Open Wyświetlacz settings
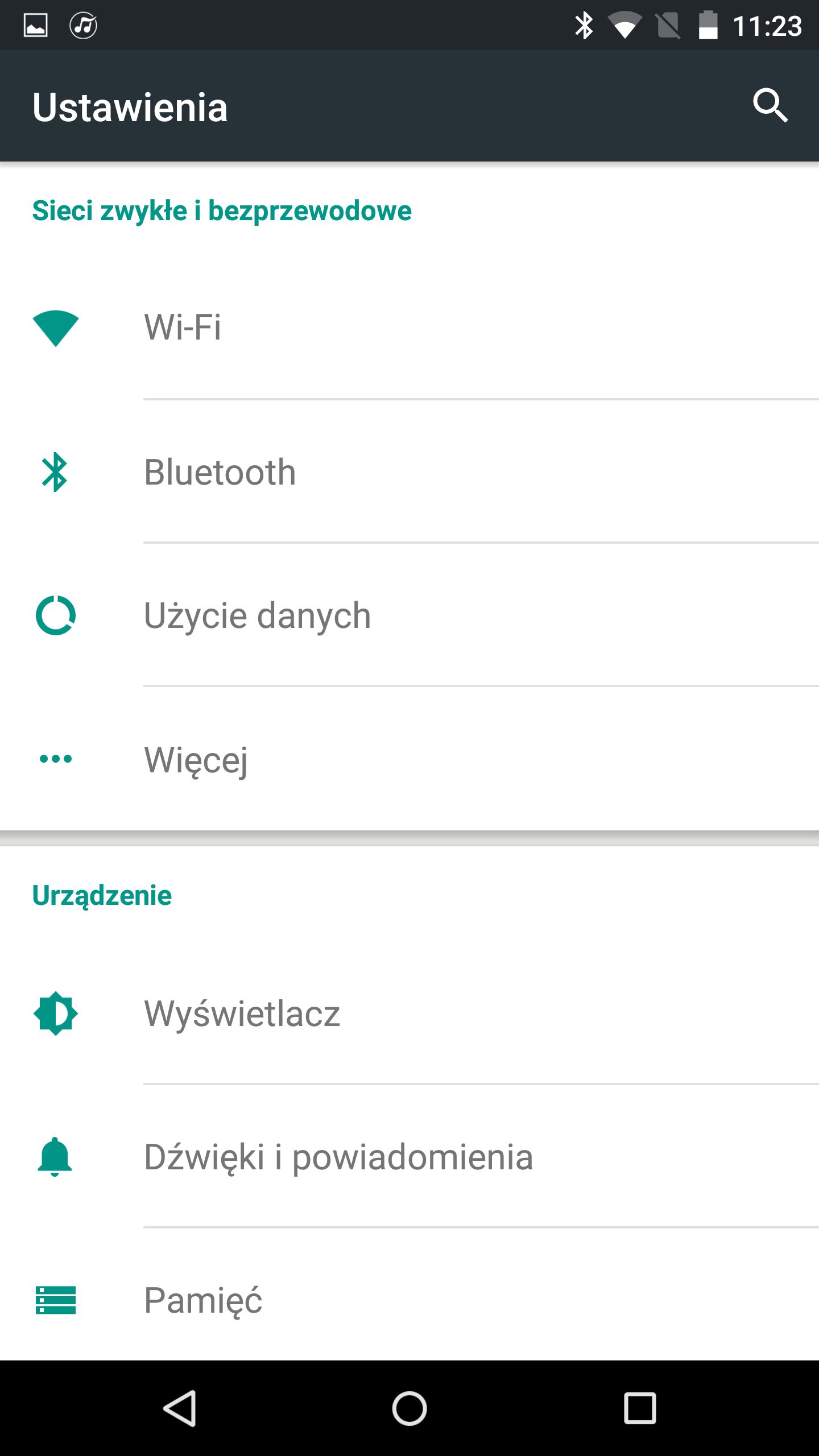This screenshot has height=1456, width=819. (409, 1013)
